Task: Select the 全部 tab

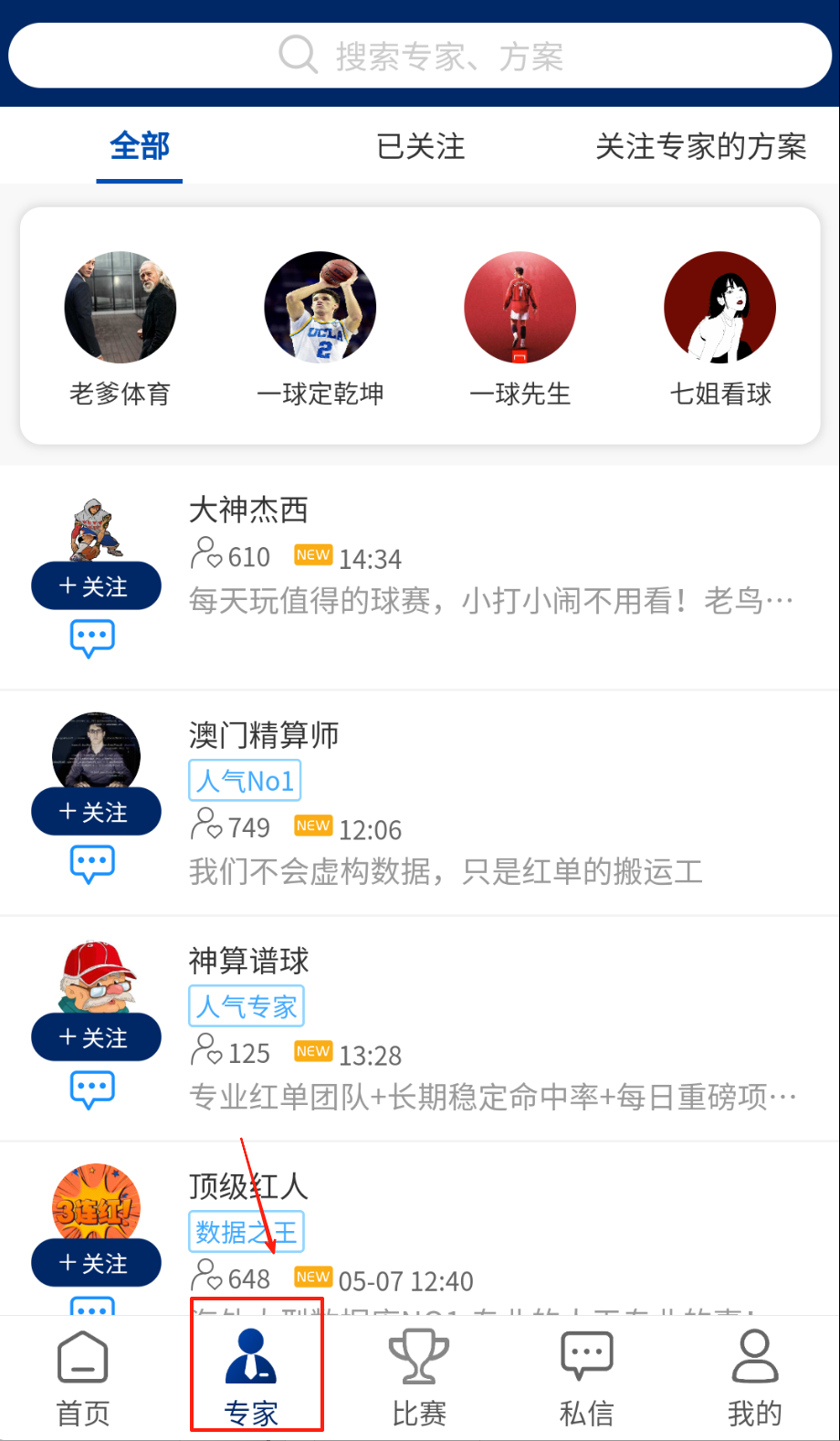Action: pos(140,146)
